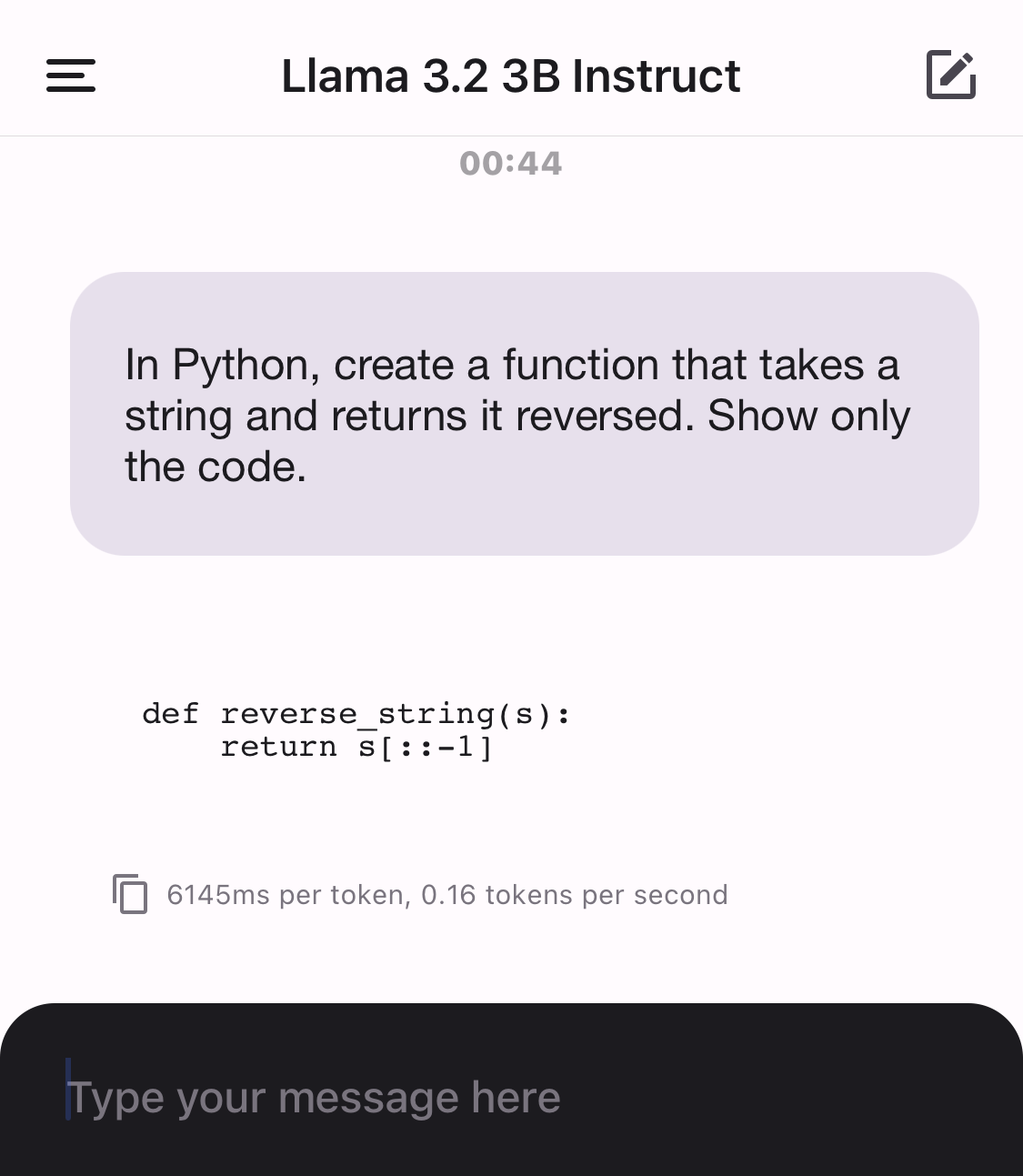
Task: Start a new chat with compose icon
Action: [x=950, y=75]
